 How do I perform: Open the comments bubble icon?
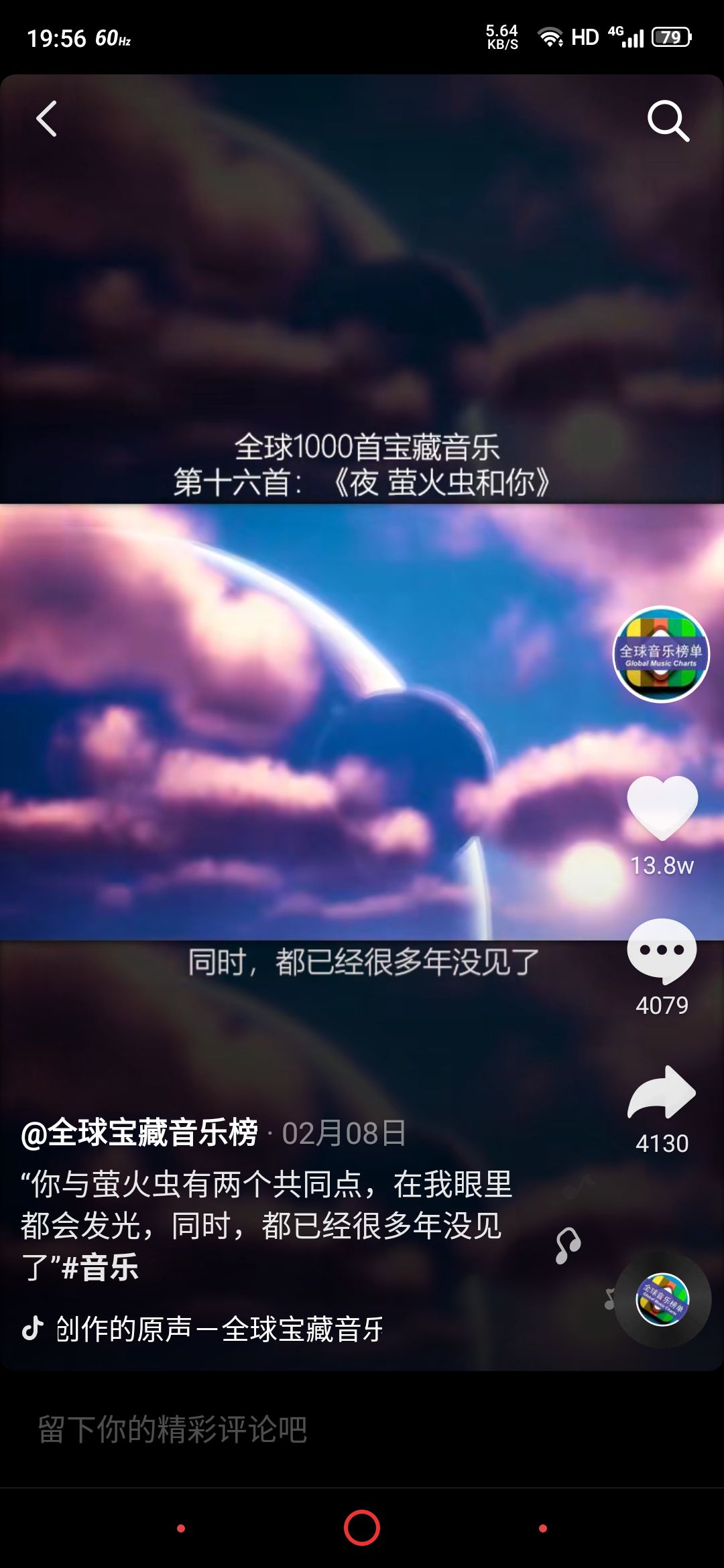tap(662, 951)
